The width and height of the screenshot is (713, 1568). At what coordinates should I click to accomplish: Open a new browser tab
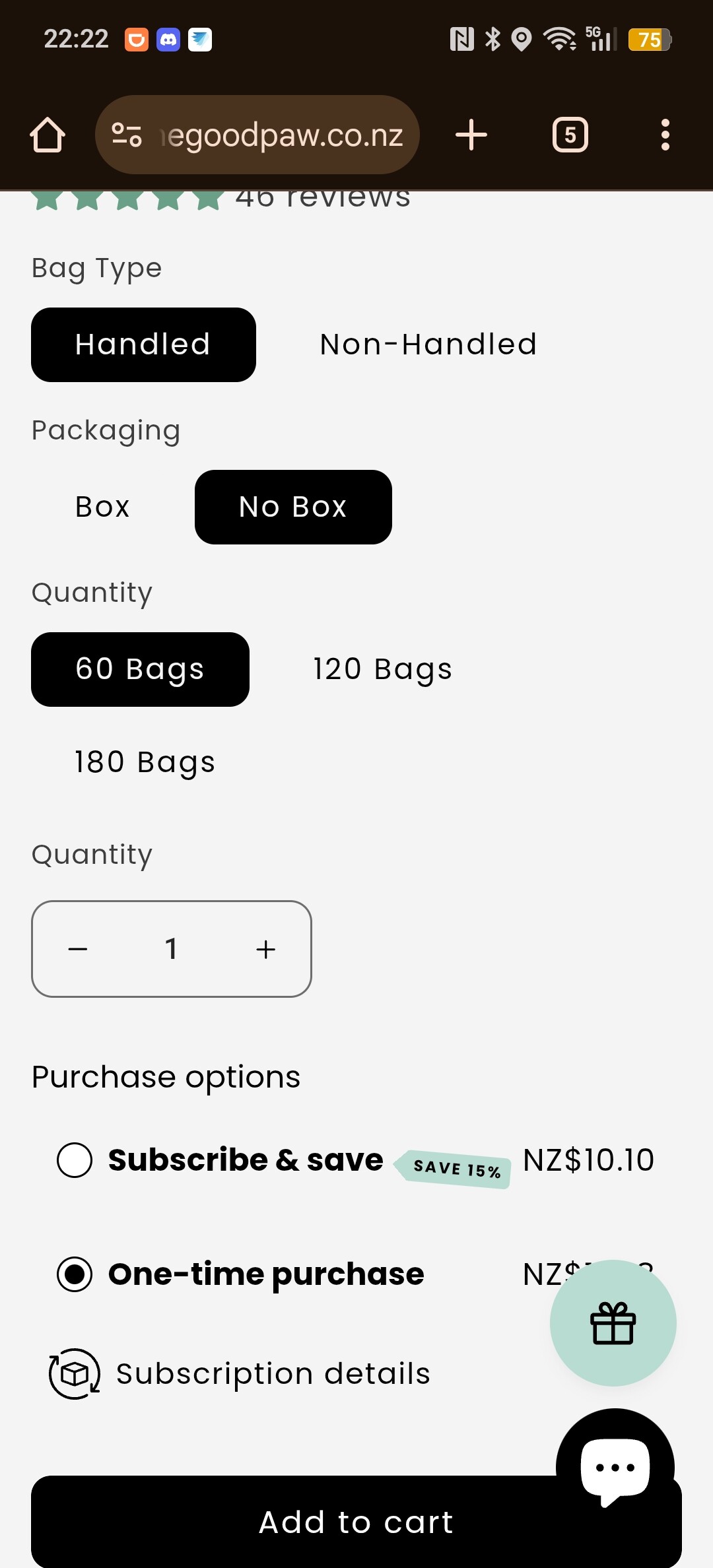coord(471,135)
